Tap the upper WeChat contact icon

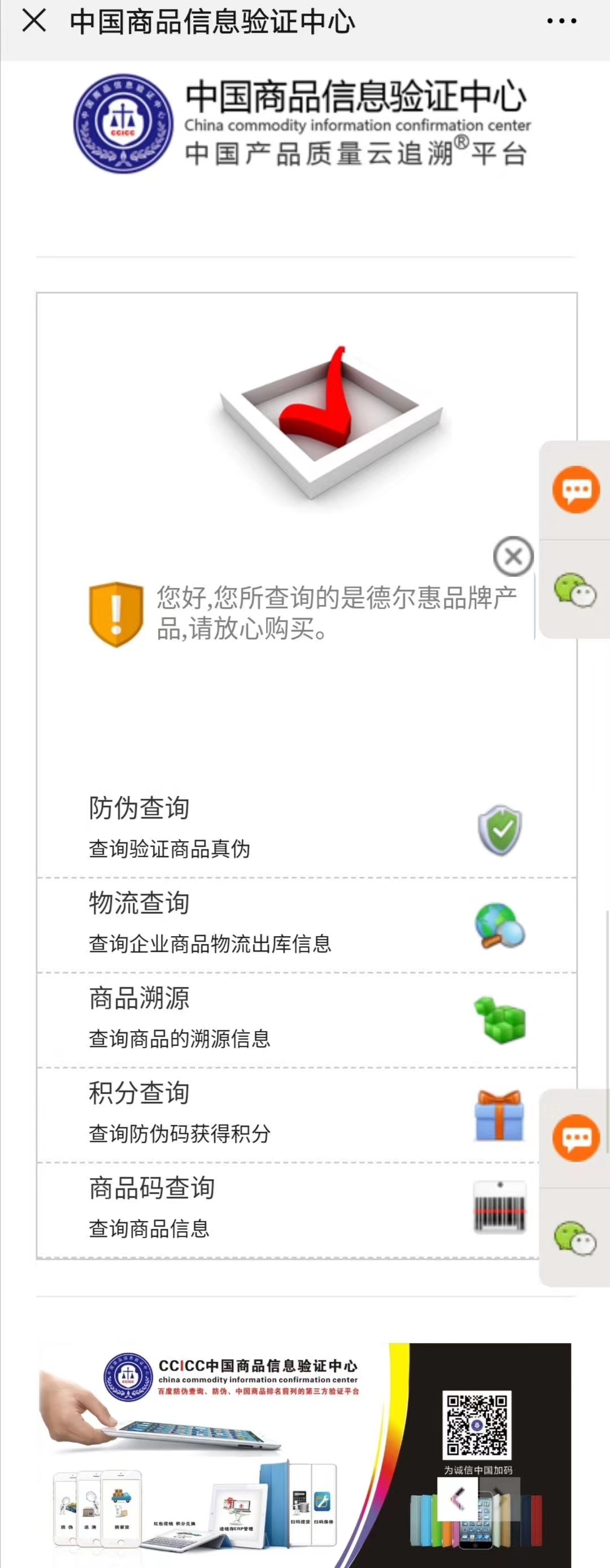click(576, 590)
